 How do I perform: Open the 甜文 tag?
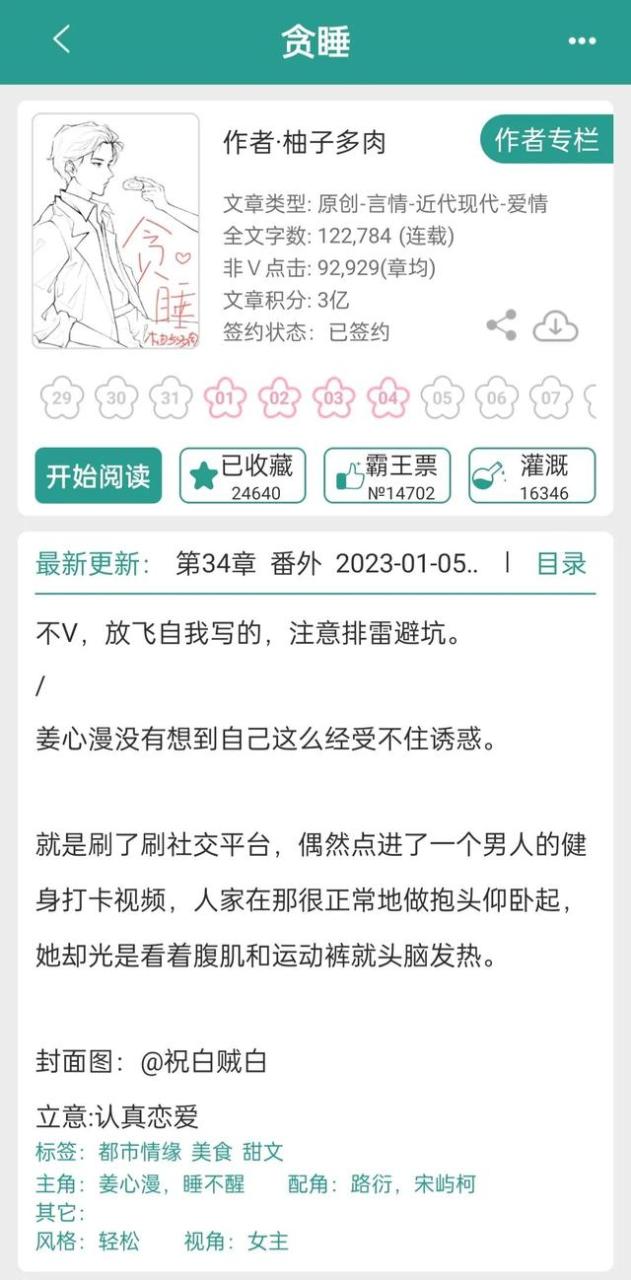(x=263, y=1153)
